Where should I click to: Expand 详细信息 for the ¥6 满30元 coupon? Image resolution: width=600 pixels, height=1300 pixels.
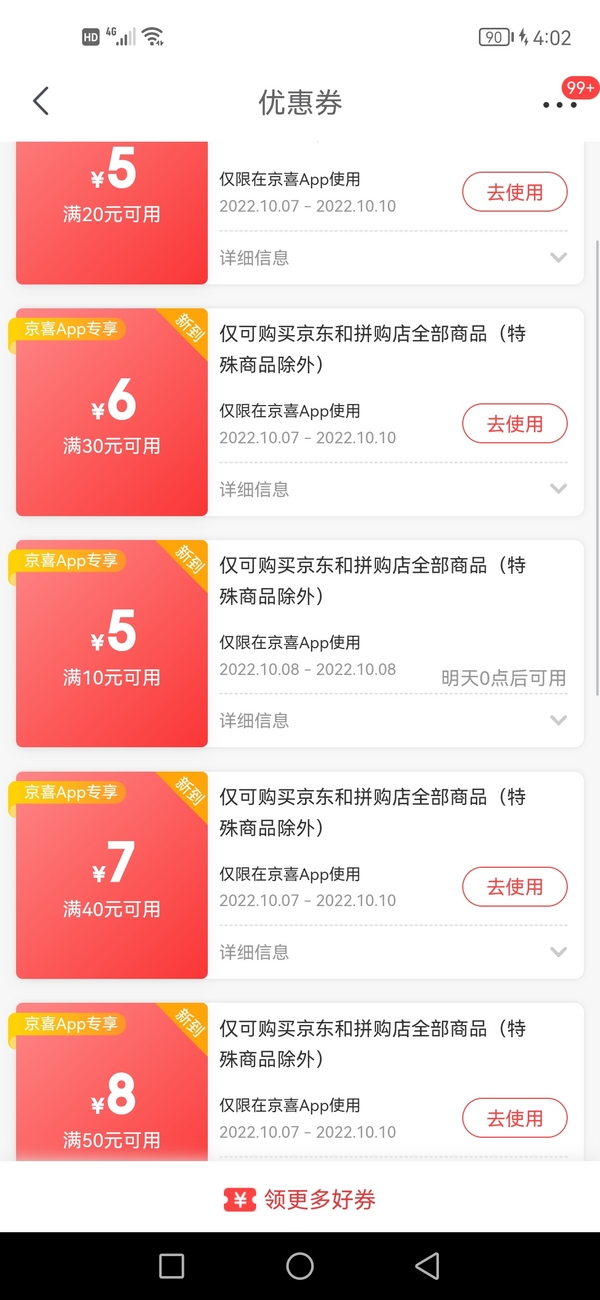coord(394,489)
